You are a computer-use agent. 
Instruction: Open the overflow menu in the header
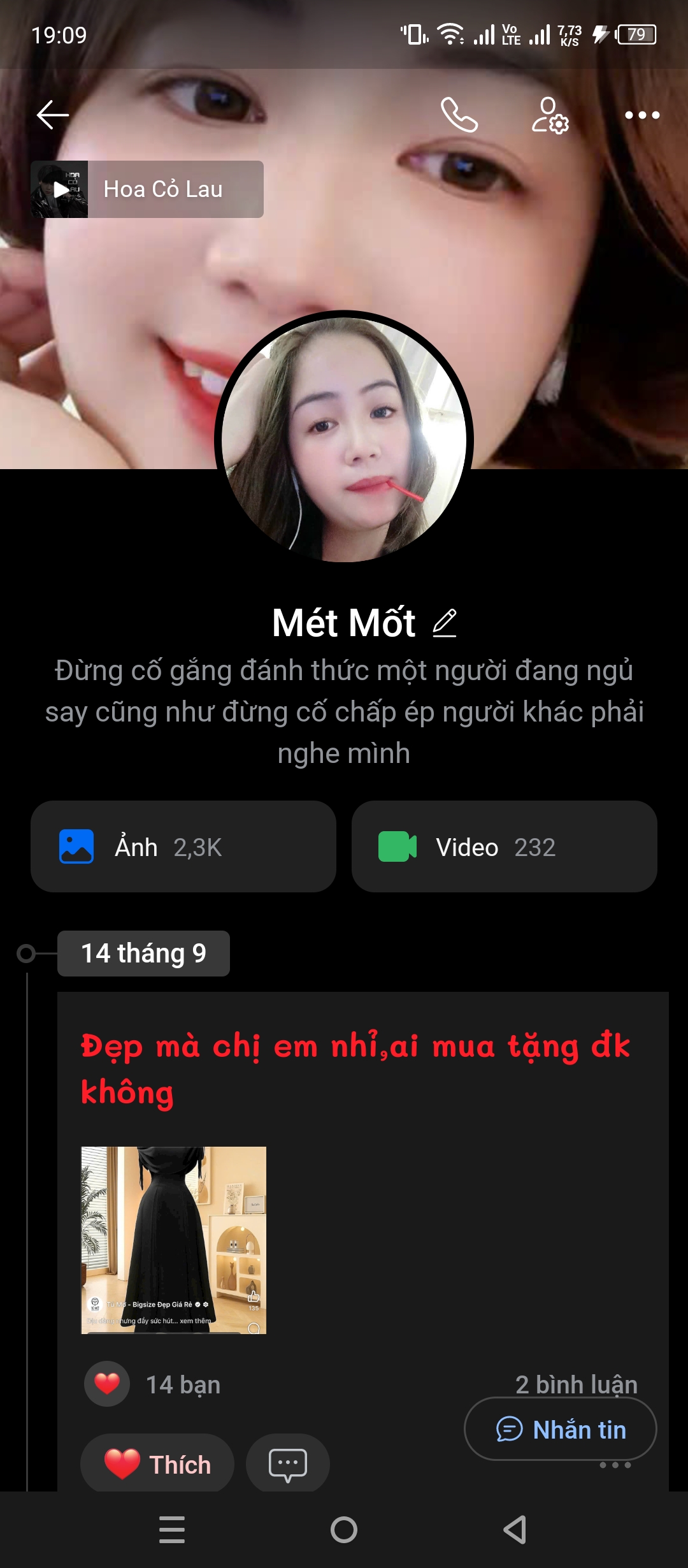pos(641,115)
